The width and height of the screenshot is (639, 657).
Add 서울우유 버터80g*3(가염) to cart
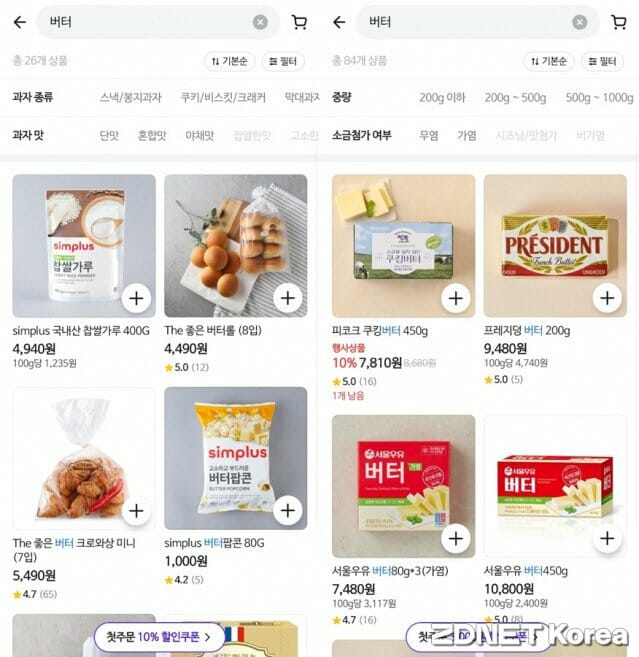click(x=456, y=539)
